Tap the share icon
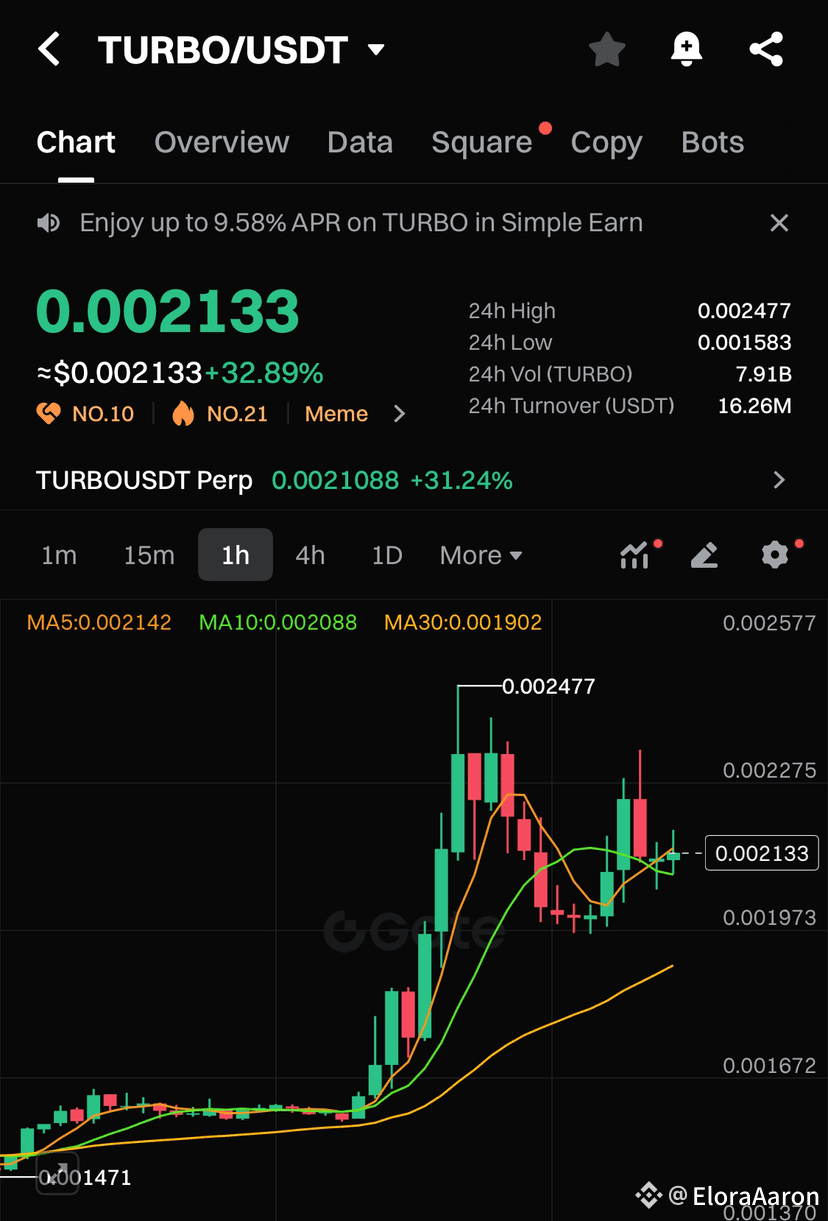This screenshot has height=1221, width=828. tap(766, 48)
